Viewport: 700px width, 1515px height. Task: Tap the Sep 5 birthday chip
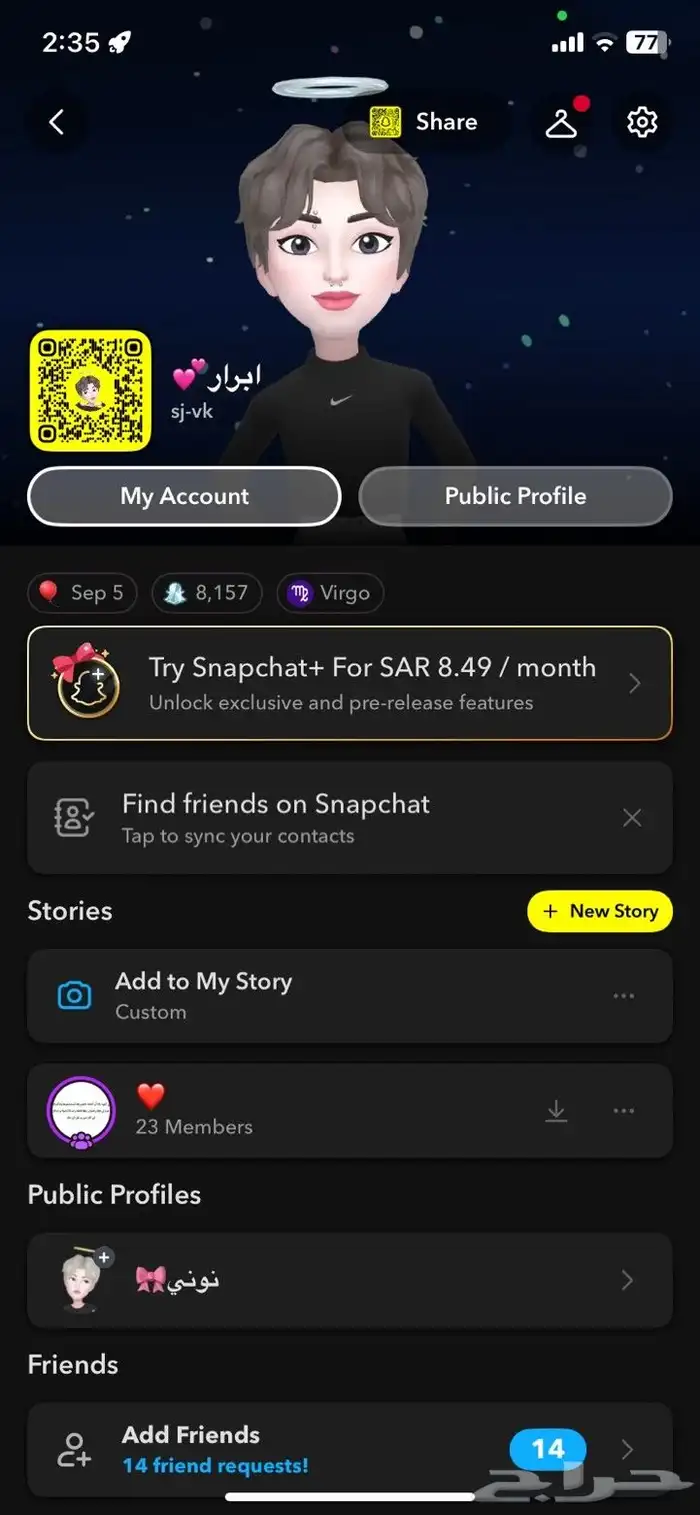click(82, 593)
